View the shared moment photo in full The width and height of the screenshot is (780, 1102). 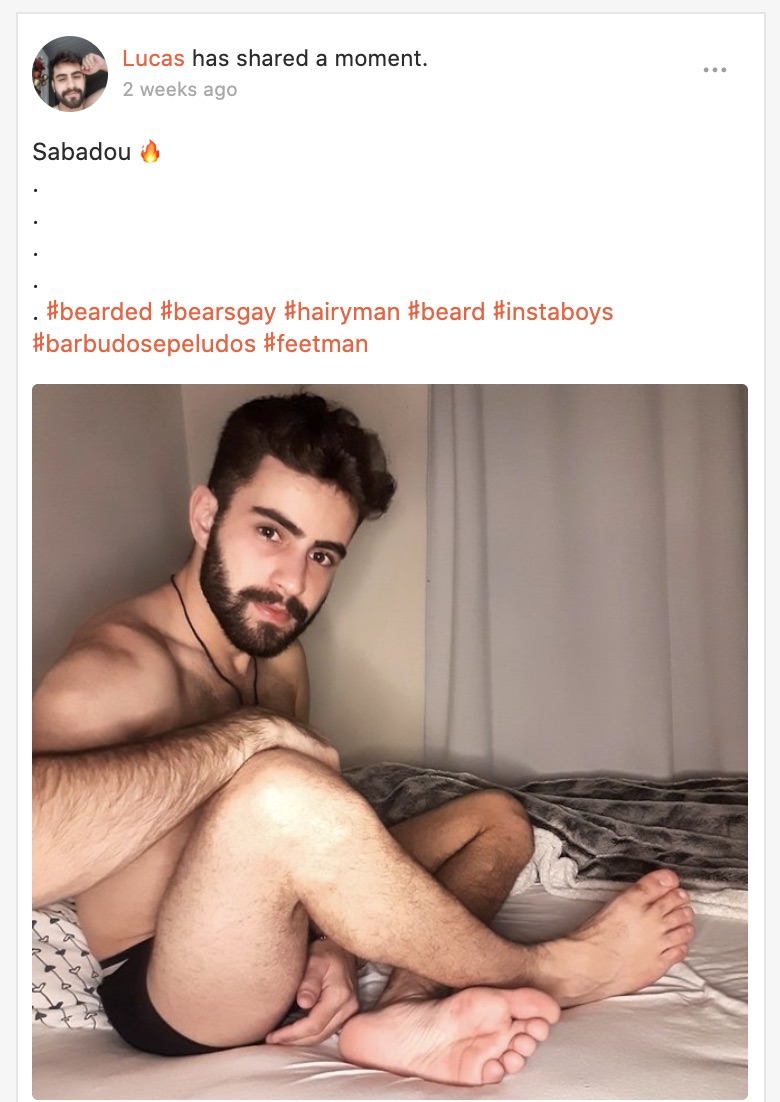tap(390, 741)
